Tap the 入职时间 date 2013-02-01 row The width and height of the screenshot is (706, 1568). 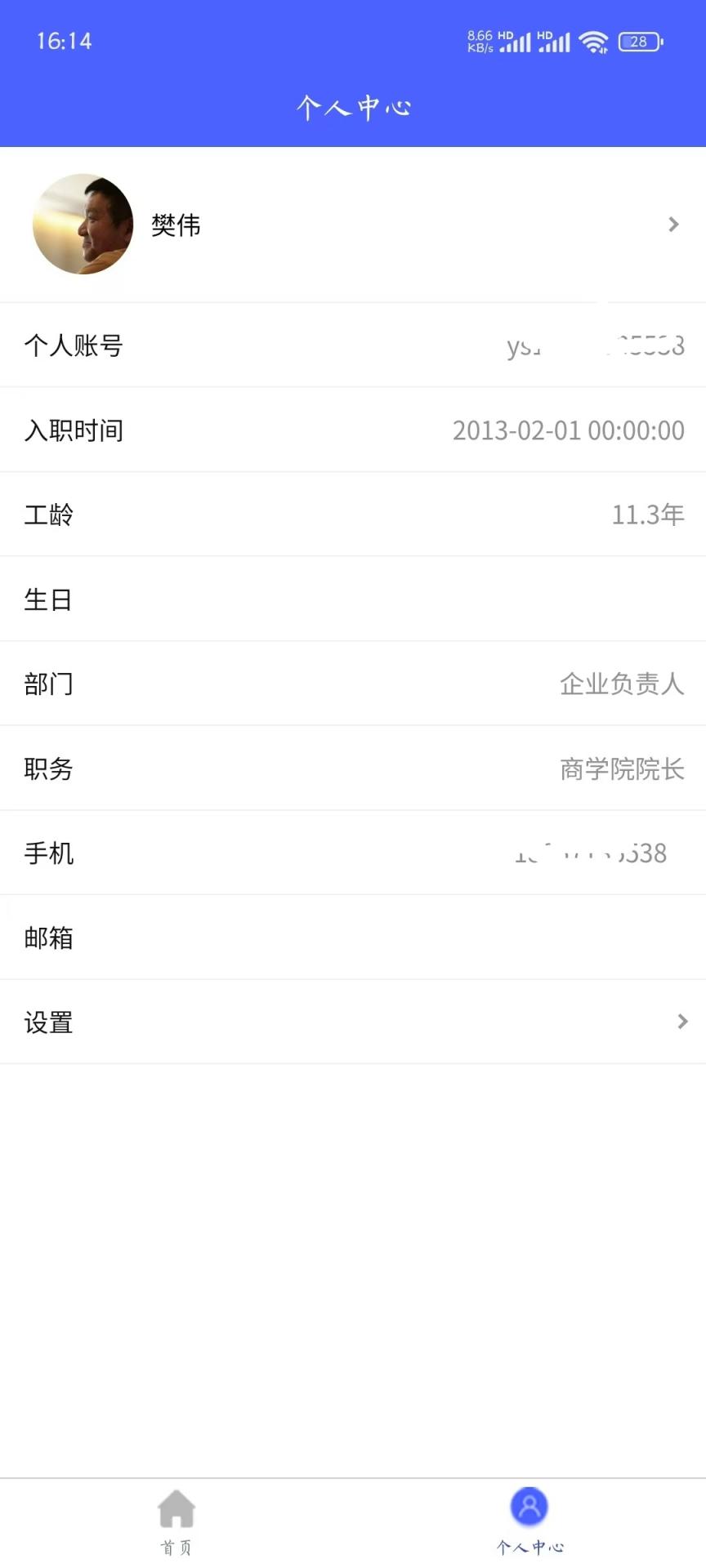353,430
